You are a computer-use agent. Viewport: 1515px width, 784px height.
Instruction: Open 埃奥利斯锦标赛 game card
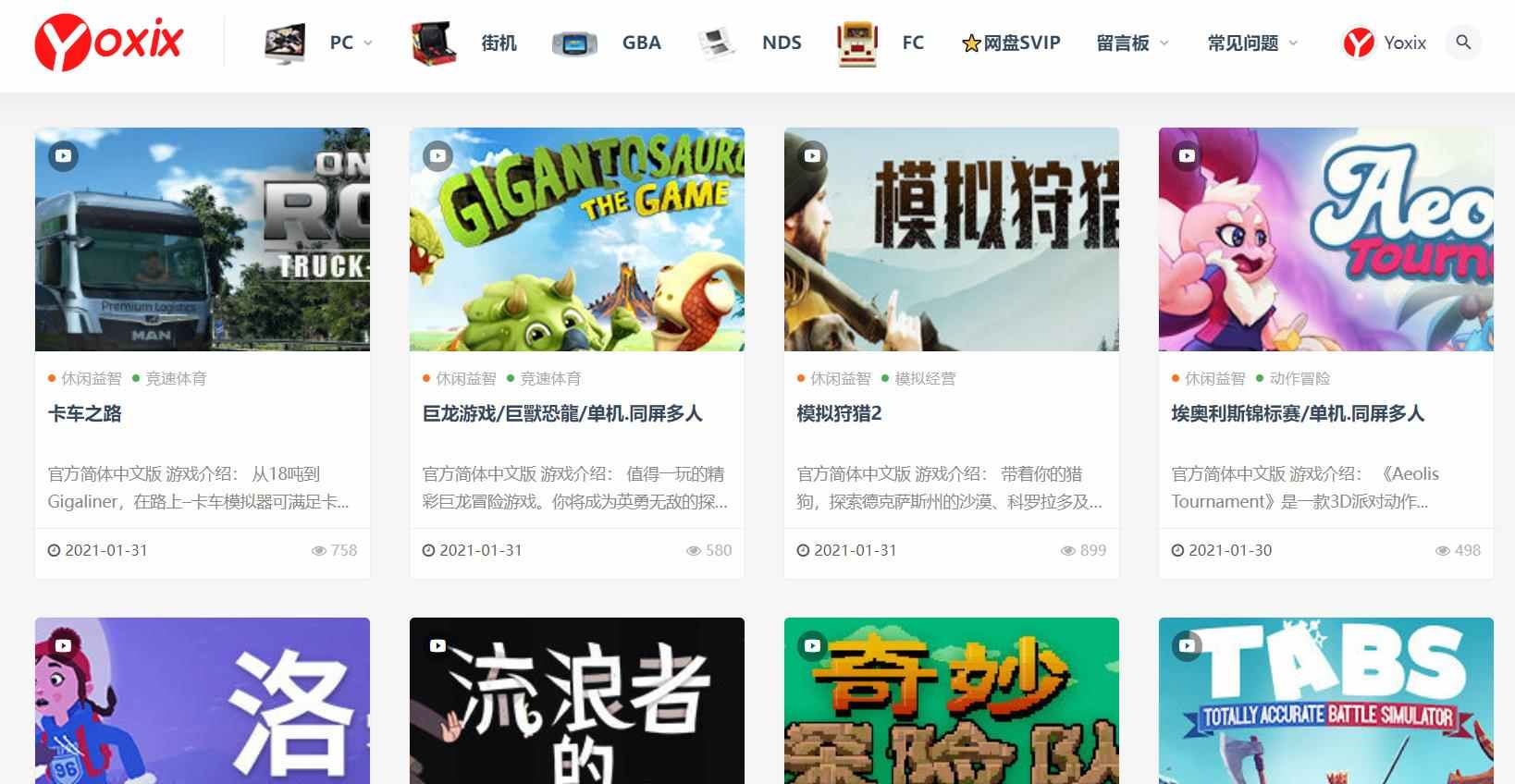coord(1297,413)
